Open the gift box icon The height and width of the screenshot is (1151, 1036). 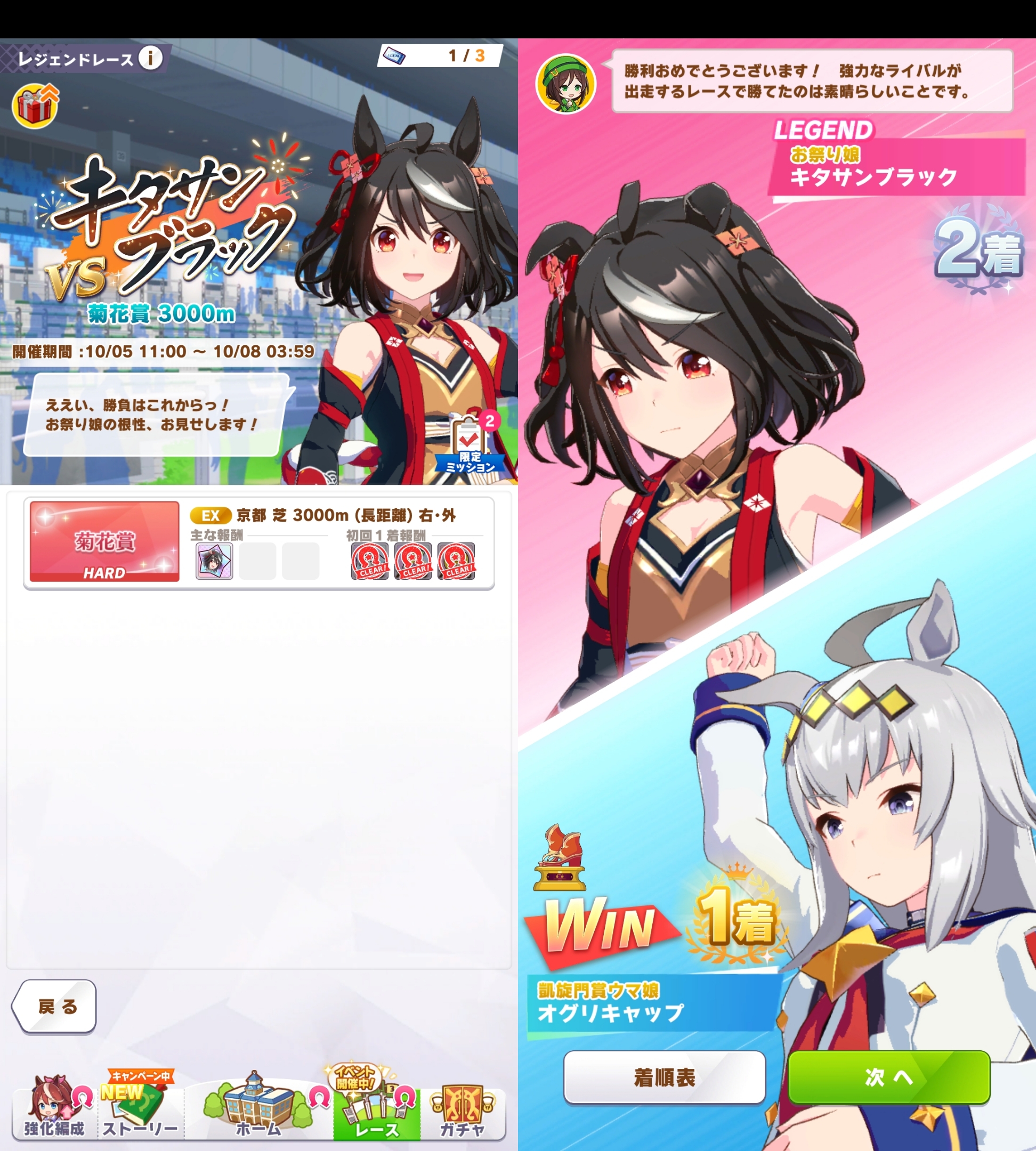[35, 106]
